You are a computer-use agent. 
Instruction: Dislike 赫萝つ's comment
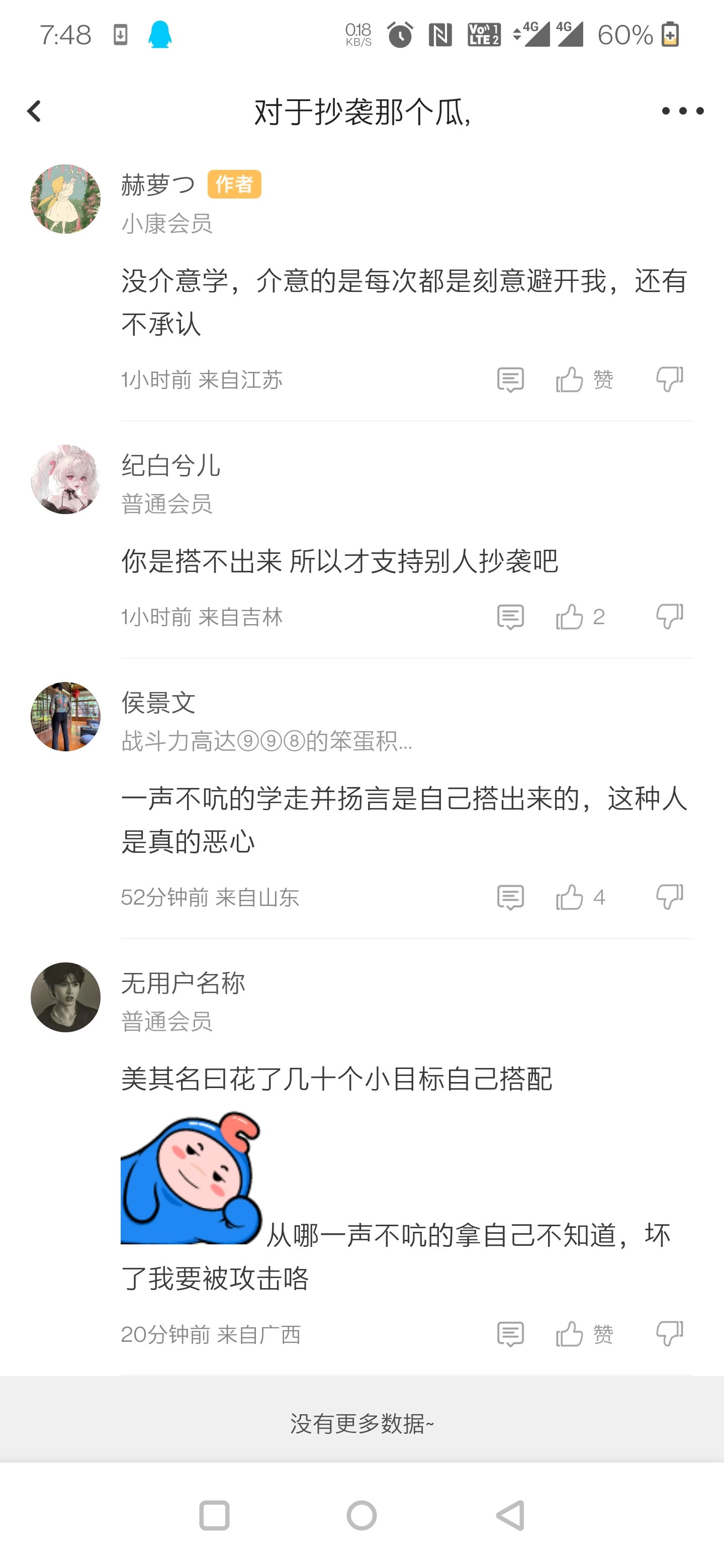670,379
